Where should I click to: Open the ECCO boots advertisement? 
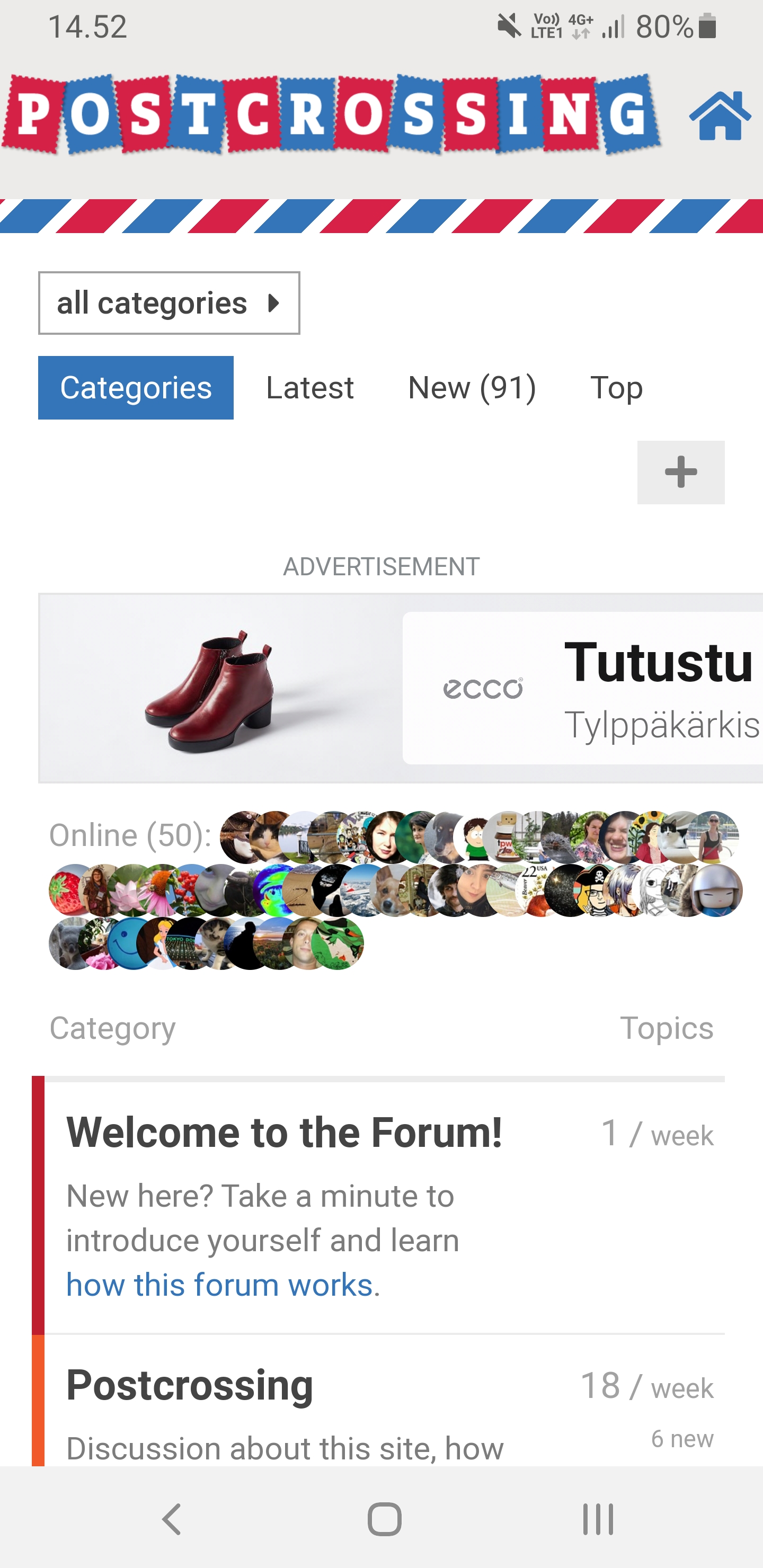(x=401, y=688)
